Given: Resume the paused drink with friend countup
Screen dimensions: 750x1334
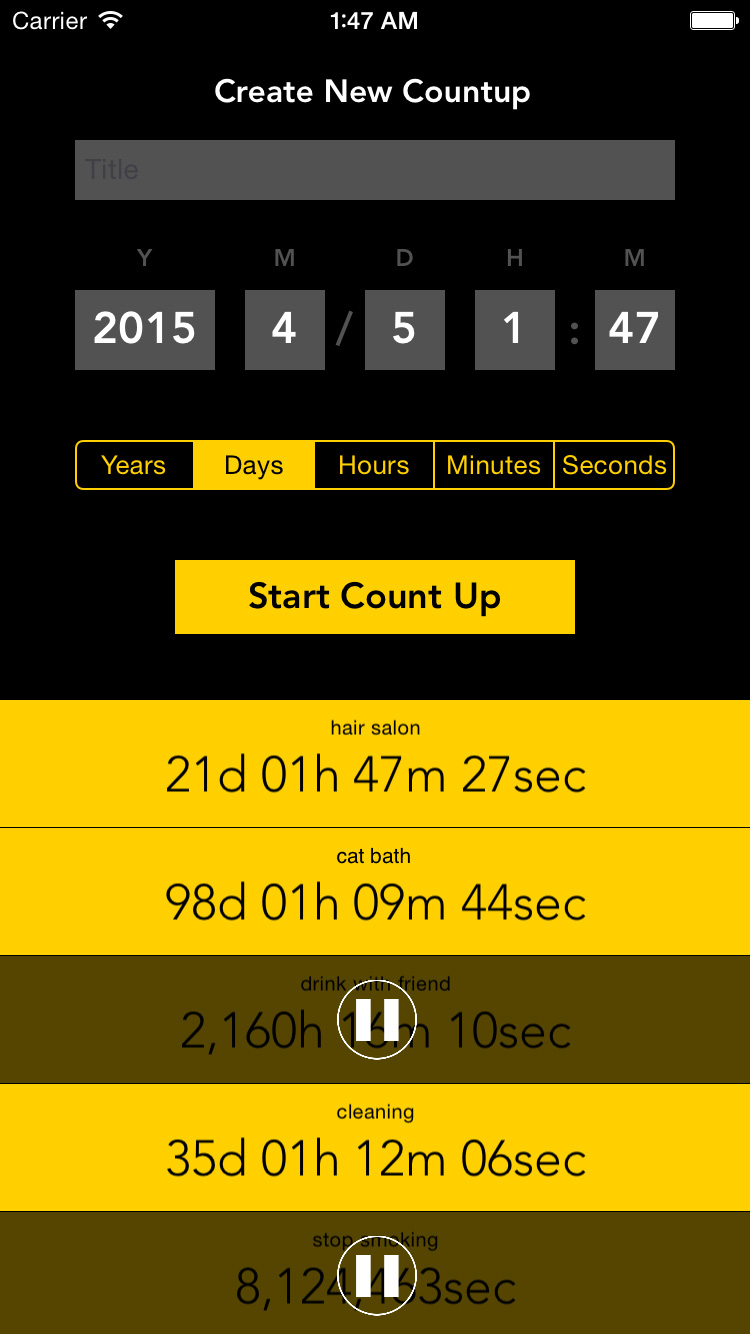Looking at the screenshot, I should tap(376, 1020).
